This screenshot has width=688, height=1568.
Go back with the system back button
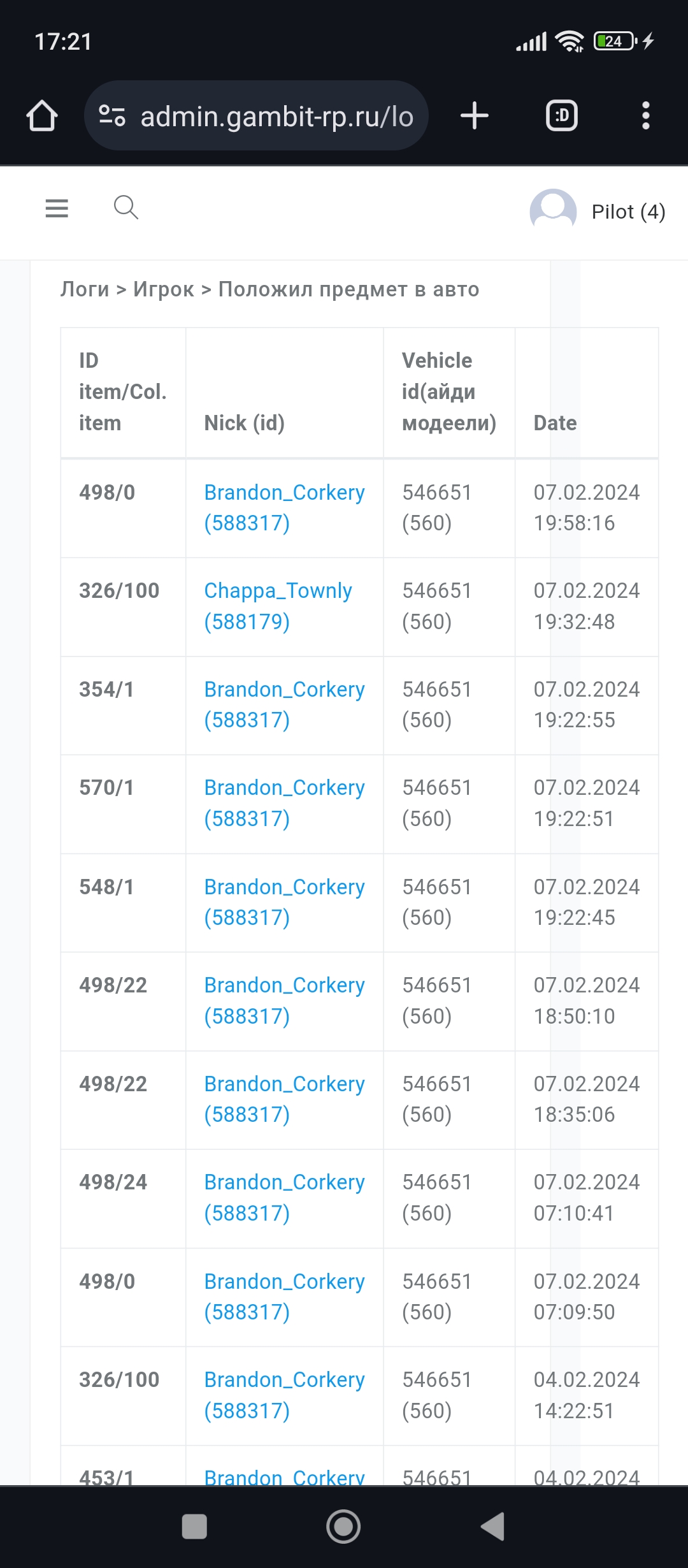coord(493,1527)
